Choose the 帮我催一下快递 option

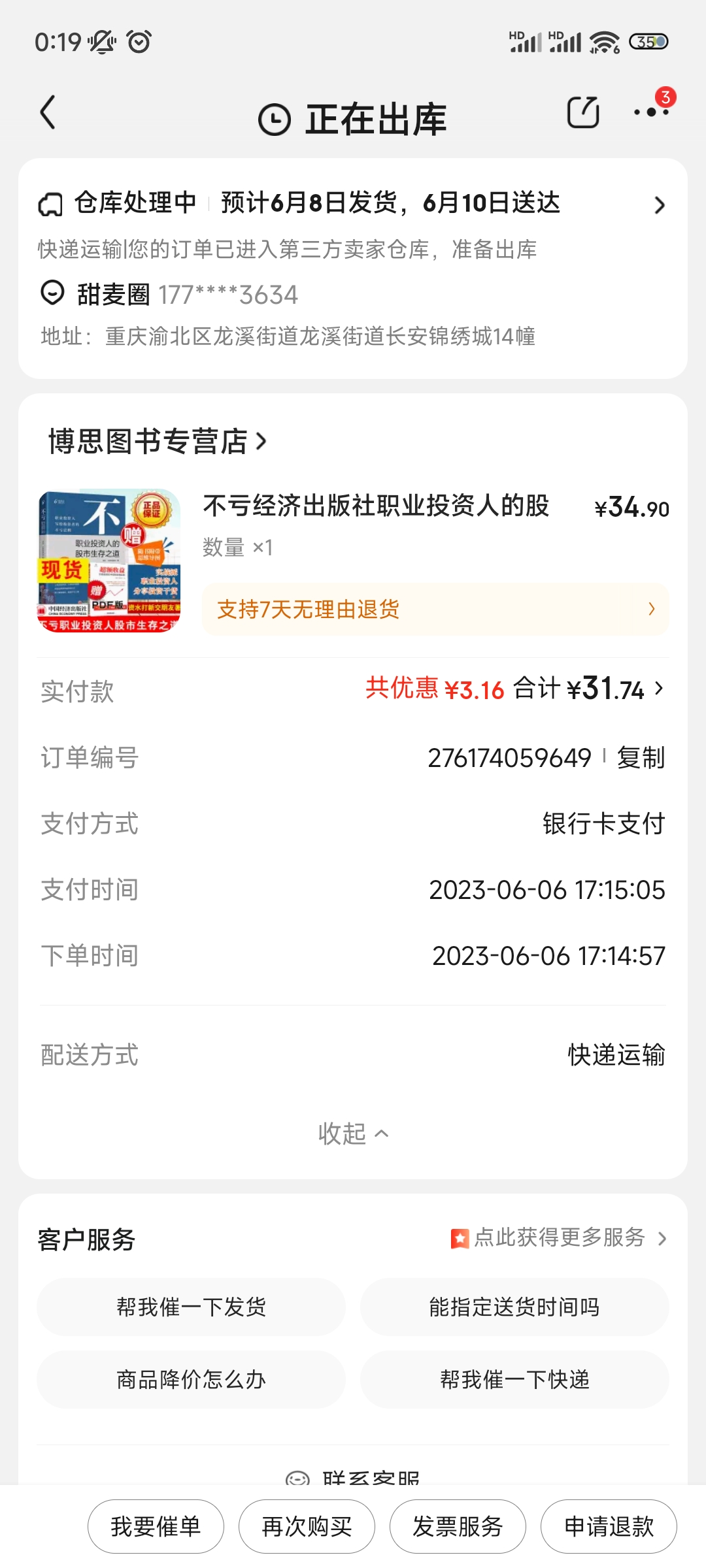[514, 1379]
